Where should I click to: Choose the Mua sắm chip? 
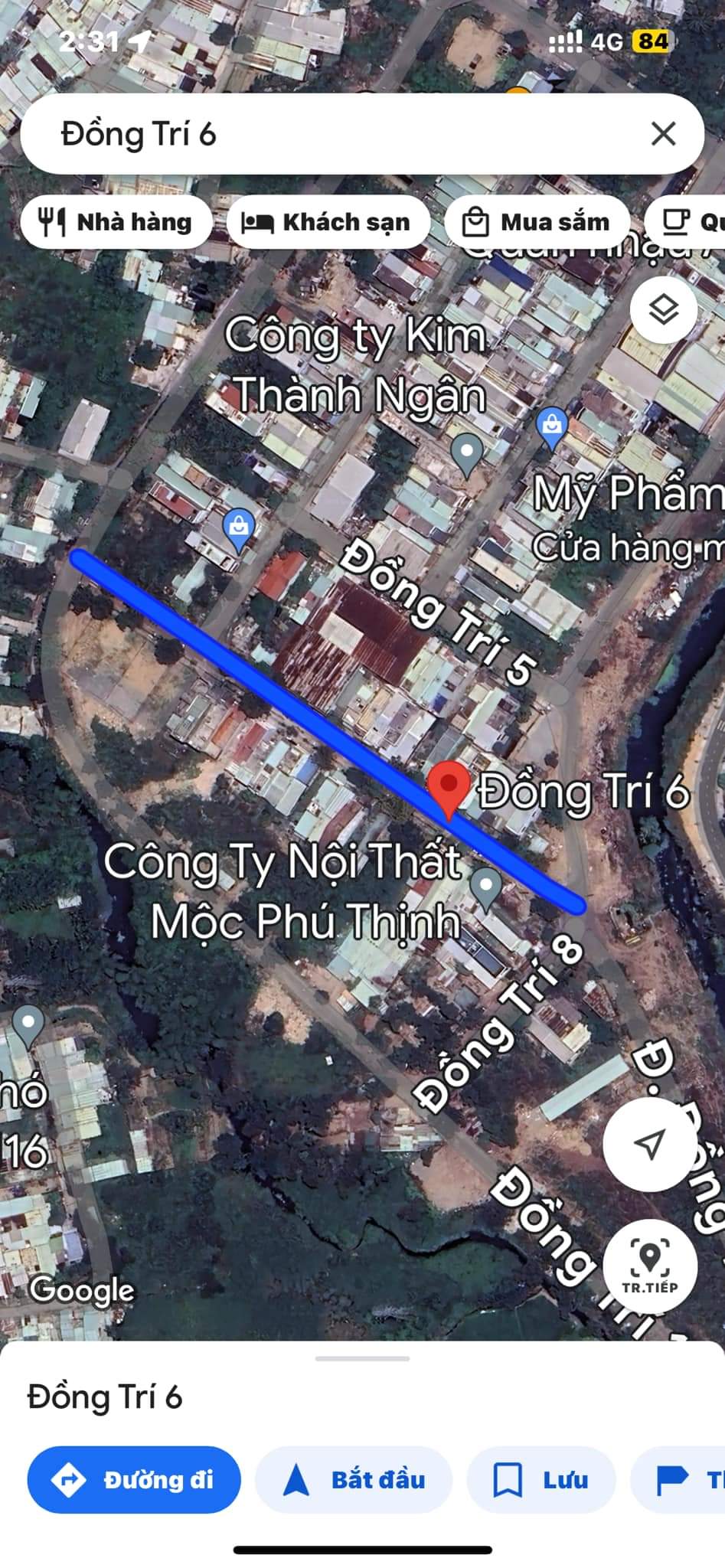(x=537, y=222)
